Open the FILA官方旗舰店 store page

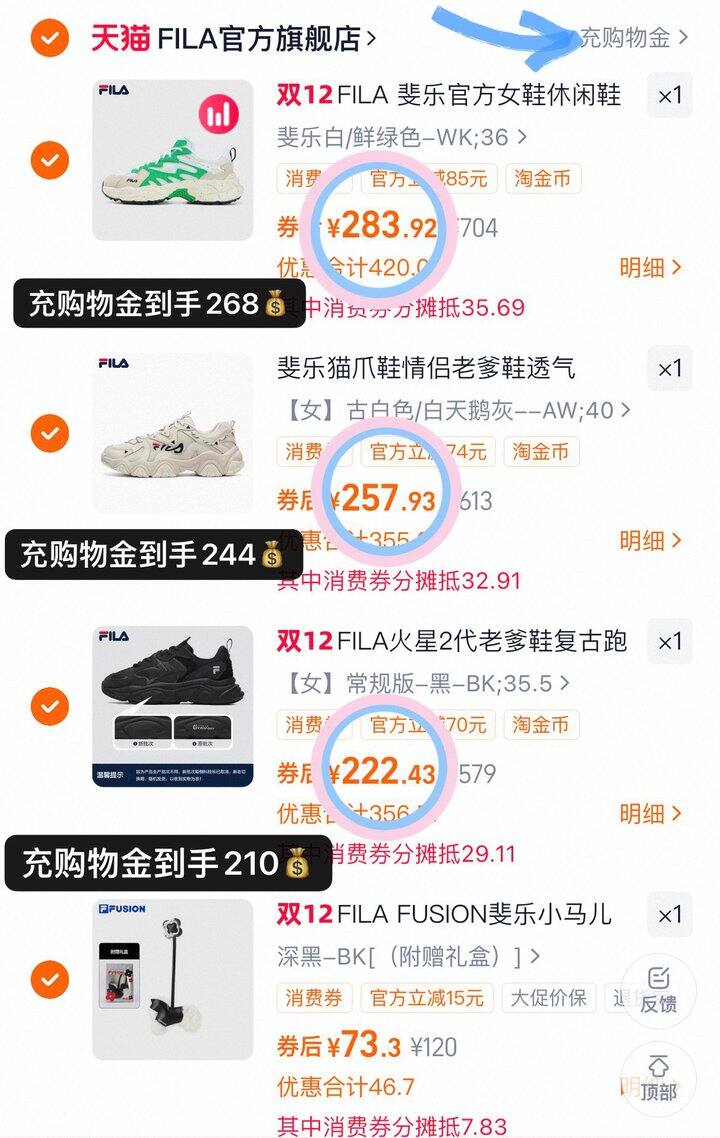coord(234,38)
